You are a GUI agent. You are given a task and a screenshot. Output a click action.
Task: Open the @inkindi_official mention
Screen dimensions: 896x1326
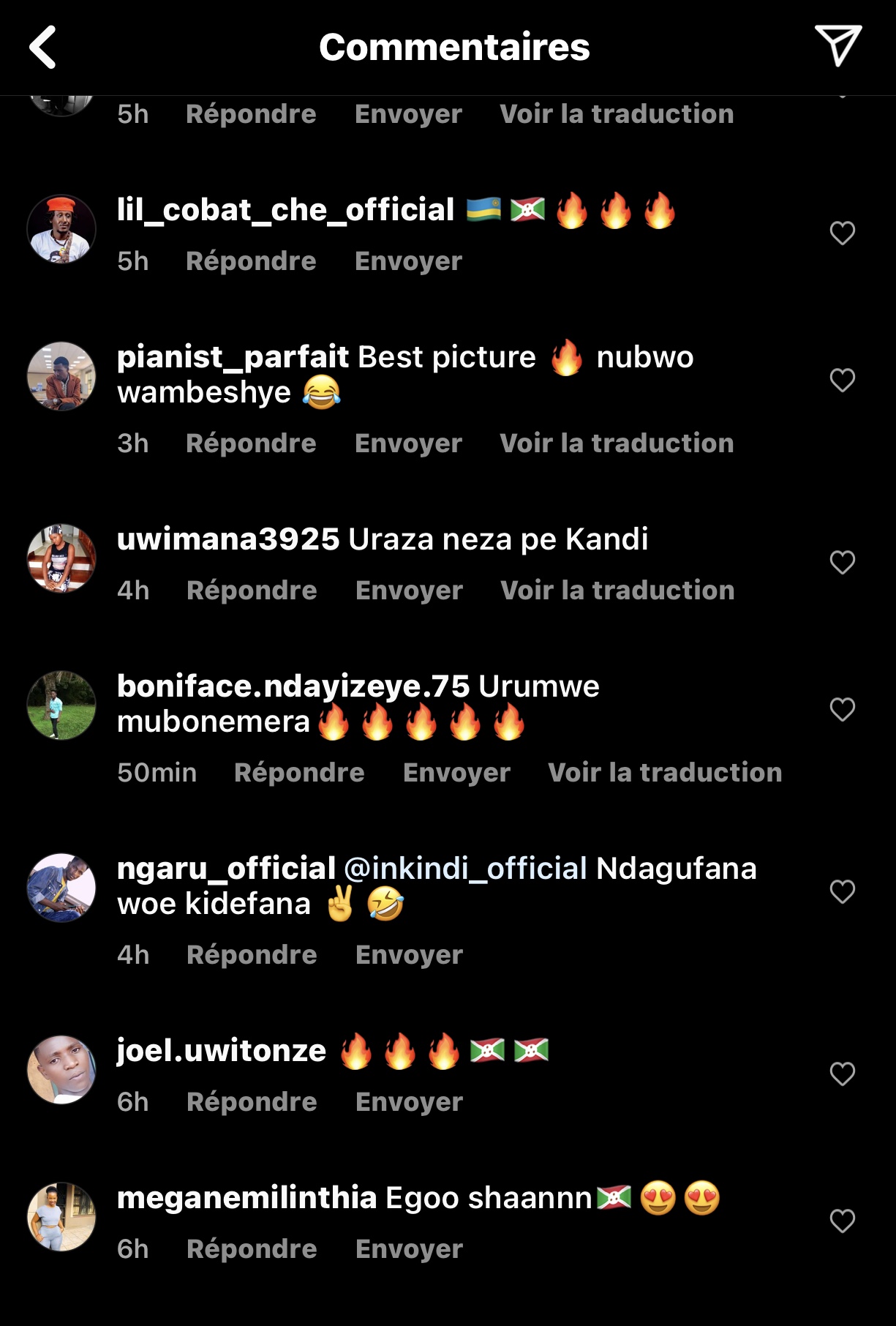click(x=465, y=869)
